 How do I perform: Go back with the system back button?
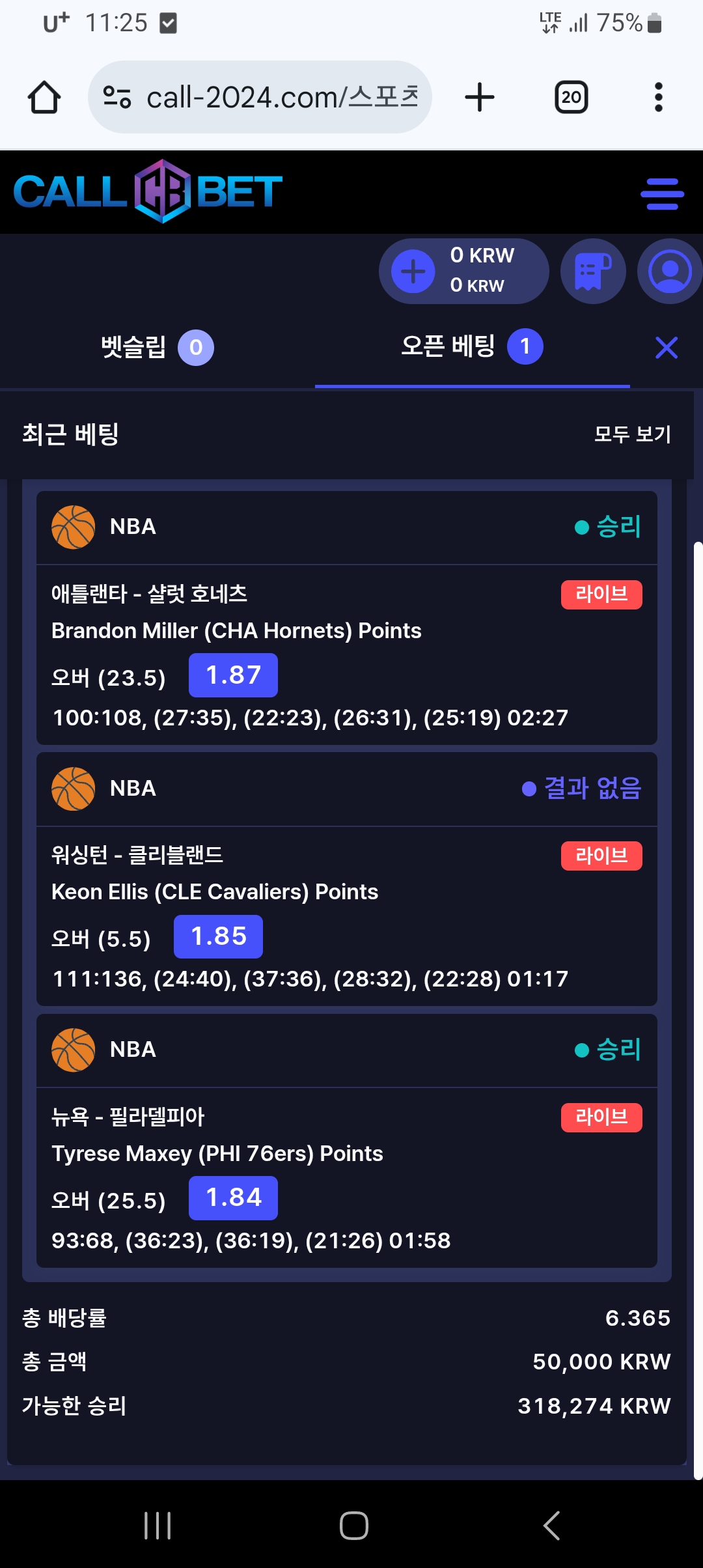point(552,1525)
